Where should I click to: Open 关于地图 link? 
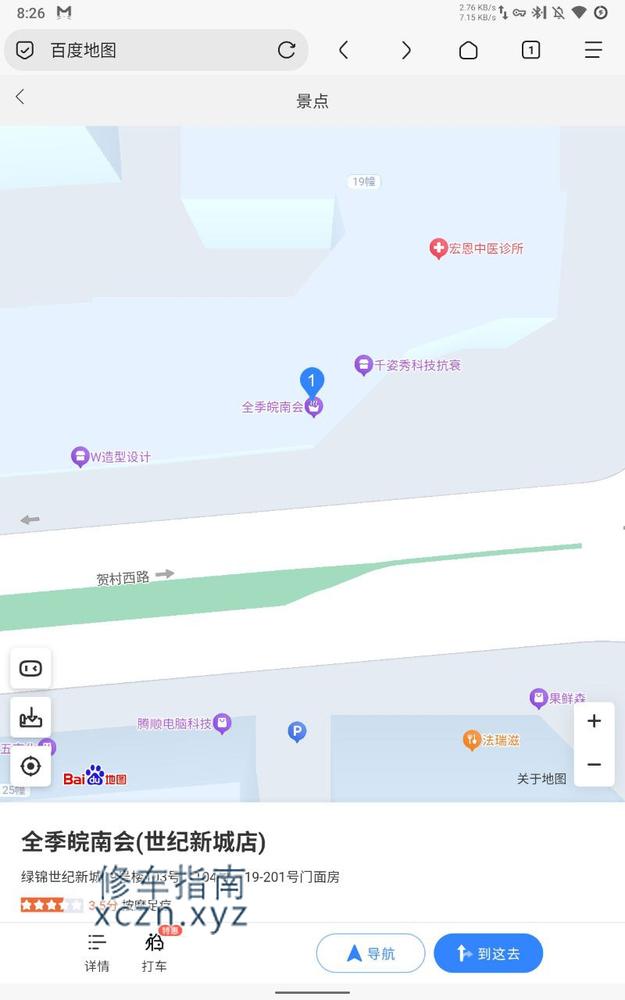(x=541, y=779)
